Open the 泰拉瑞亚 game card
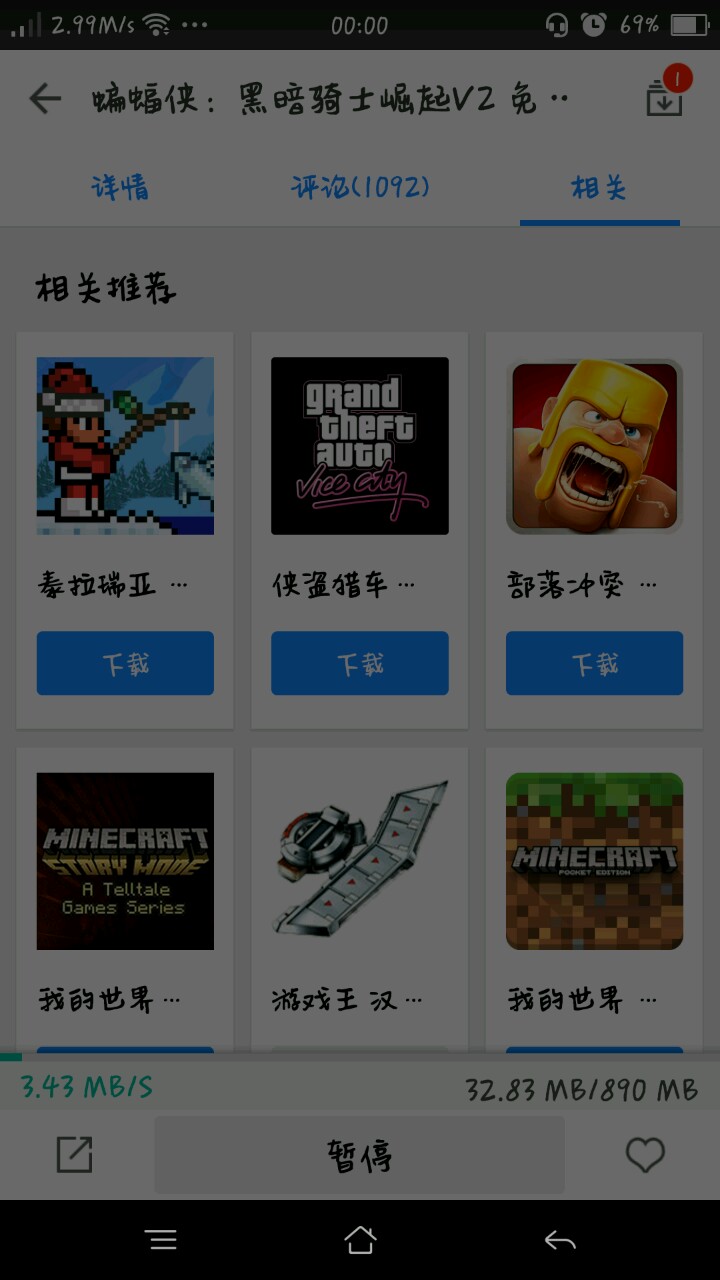 pyautogui.click(x=125, y=446)
